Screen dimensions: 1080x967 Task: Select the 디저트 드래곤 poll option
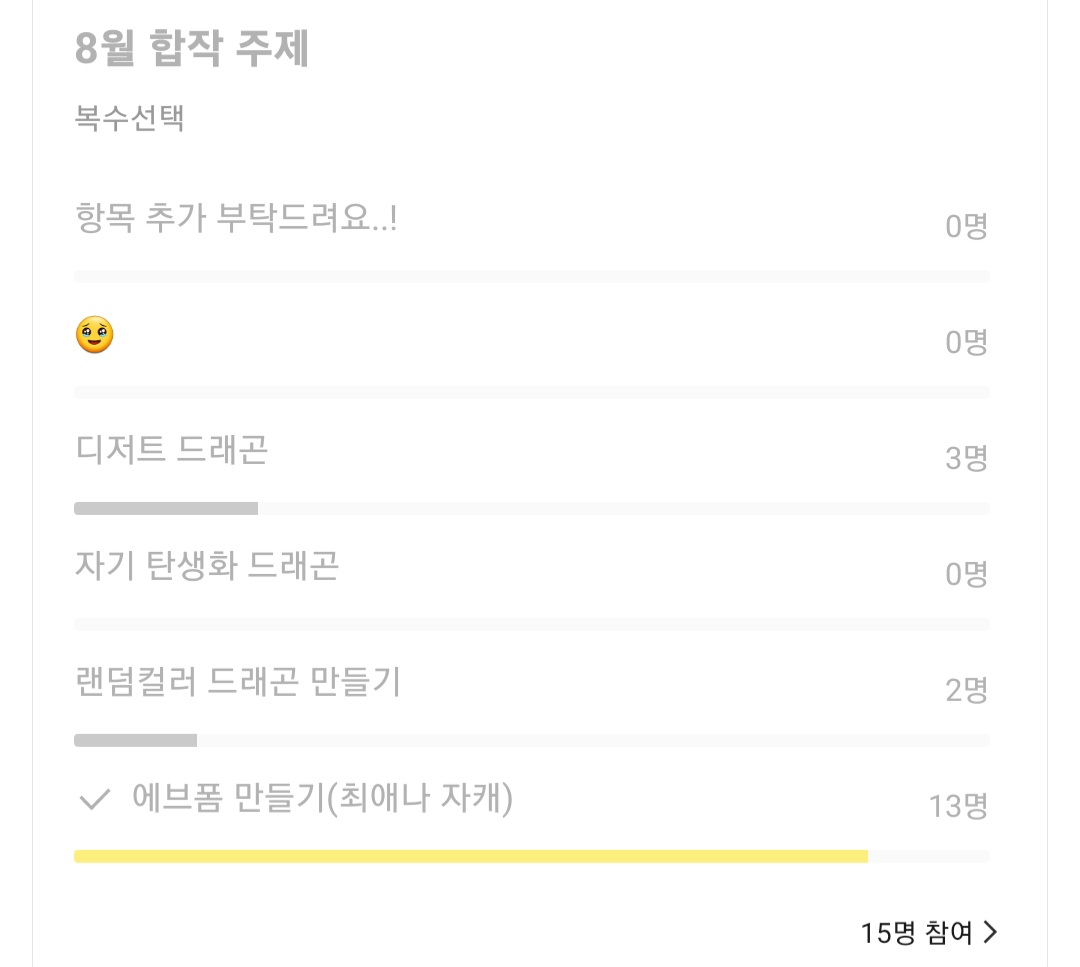point(172,450)
